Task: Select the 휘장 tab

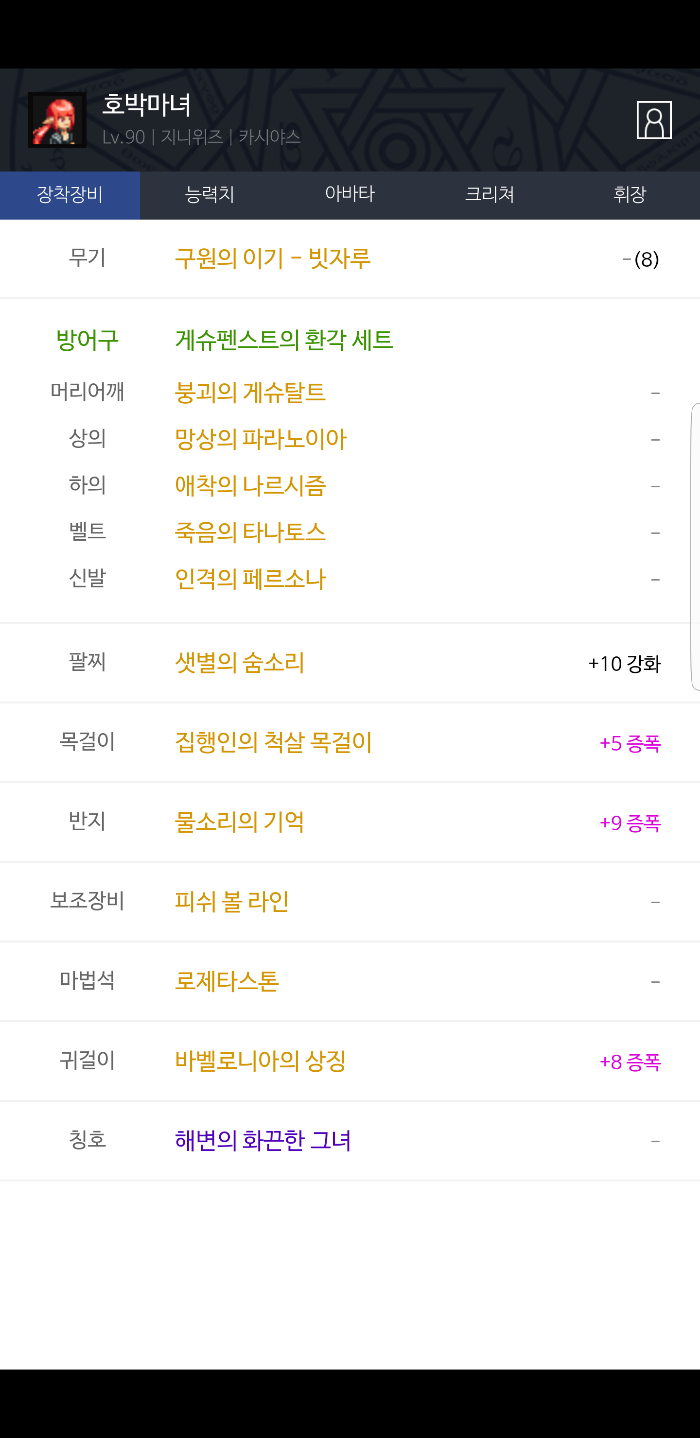Action: tap(630, 195)
